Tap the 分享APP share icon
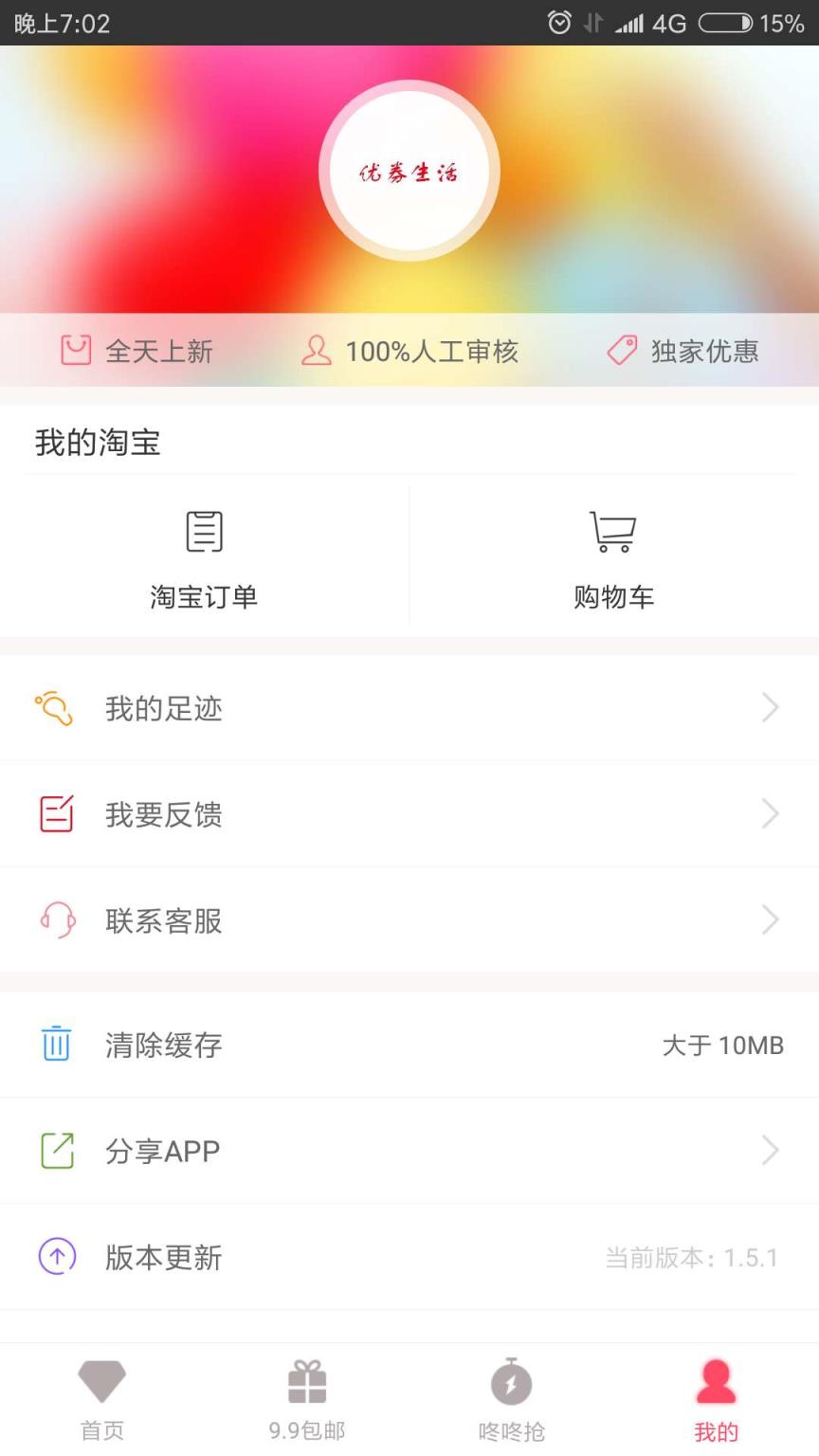This screenshot has height=1456, width=819. [x=57, y=1150]
